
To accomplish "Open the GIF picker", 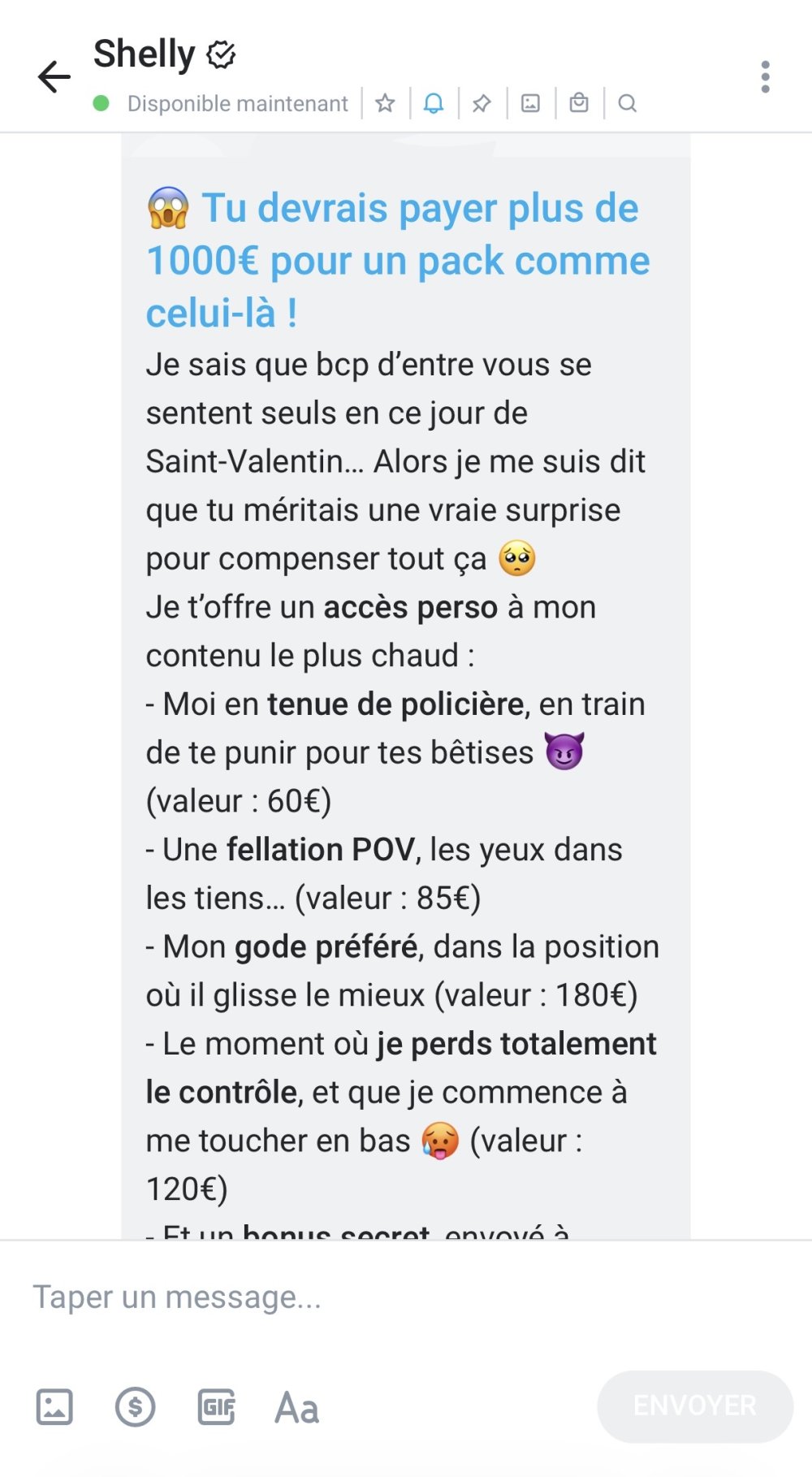I will (x=217, y=1406).
